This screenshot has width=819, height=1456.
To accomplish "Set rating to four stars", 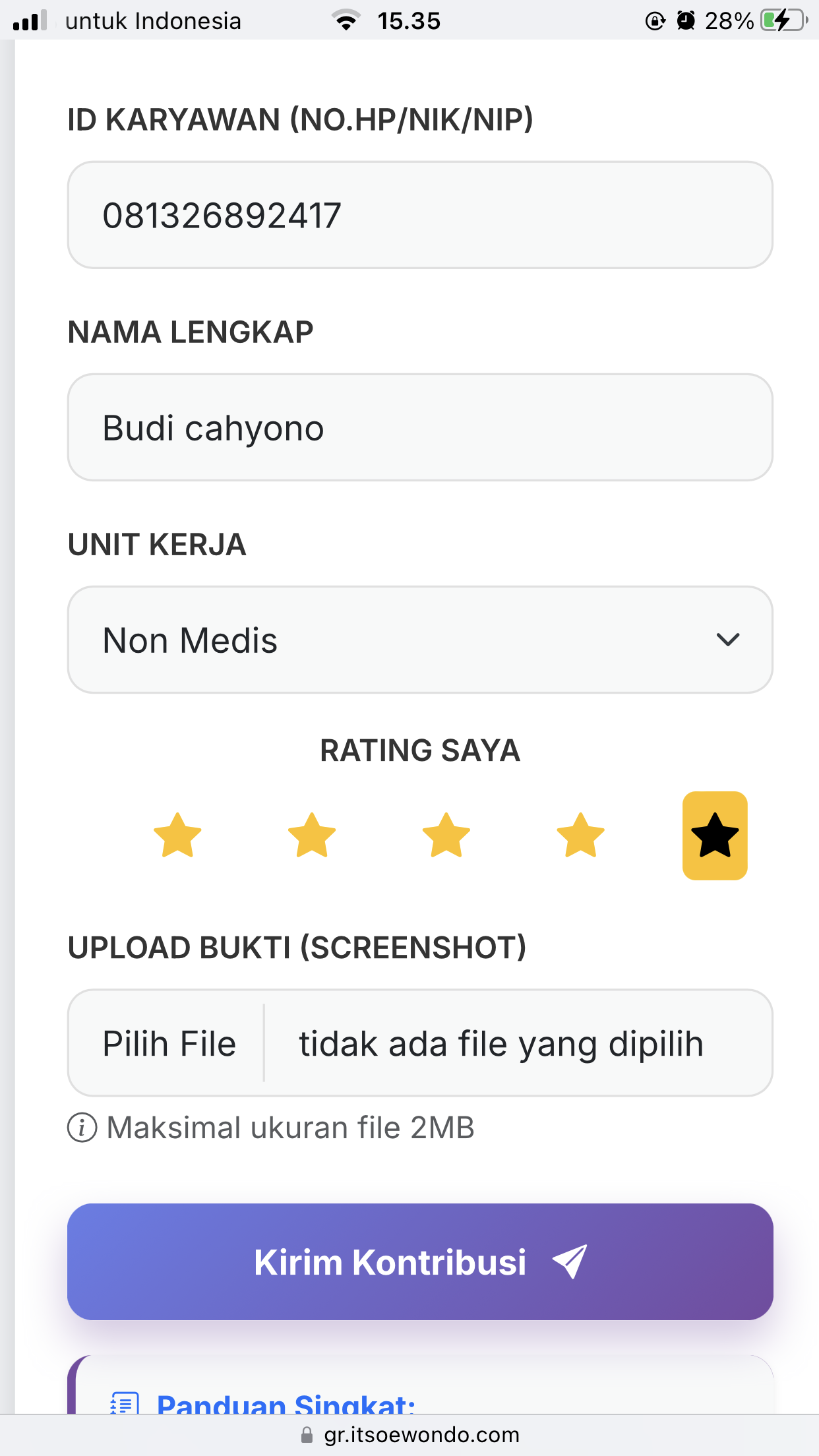I will pos(580,835).
